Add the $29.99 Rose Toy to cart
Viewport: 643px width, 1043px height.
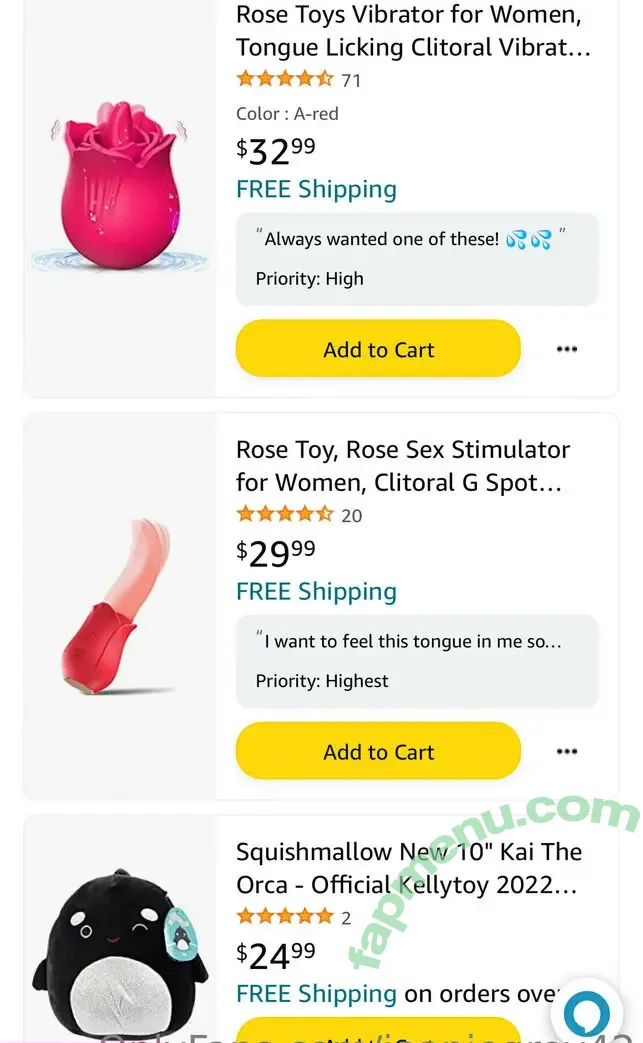[x=378, y=751]
